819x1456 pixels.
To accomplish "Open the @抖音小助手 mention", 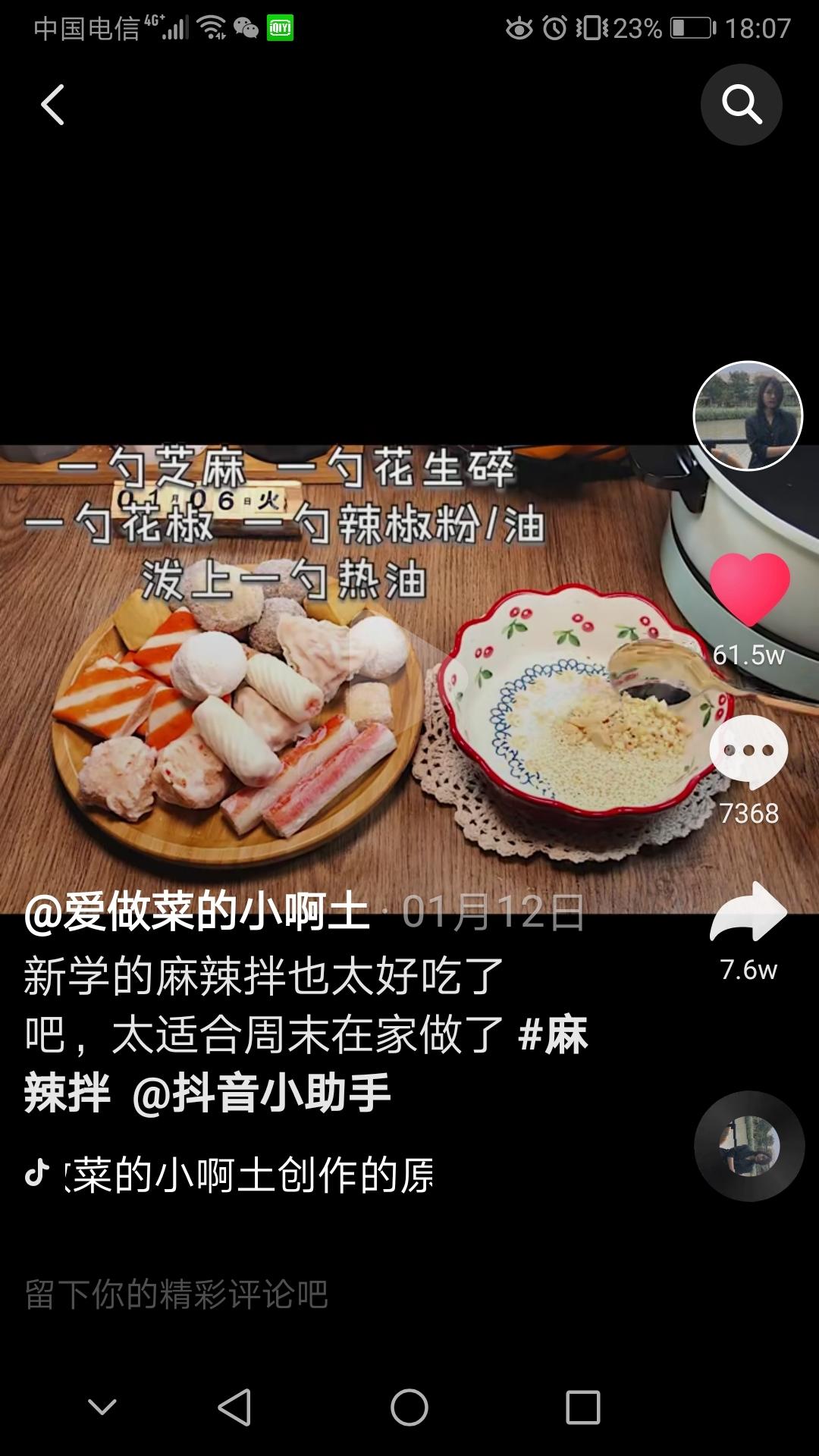I will 261,1094.
